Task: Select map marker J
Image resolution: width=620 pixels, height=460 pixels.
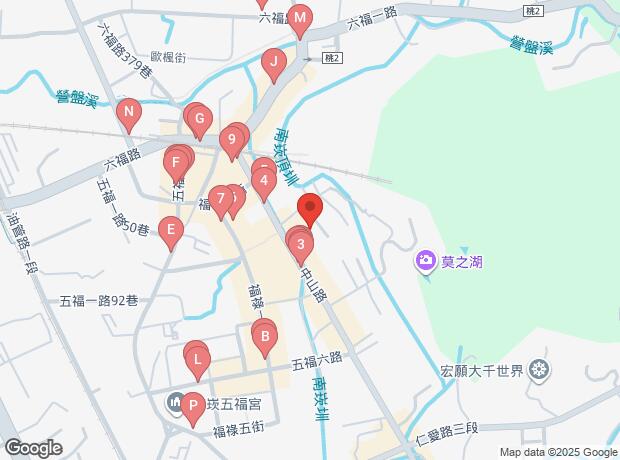Action: tap(272, 65)
